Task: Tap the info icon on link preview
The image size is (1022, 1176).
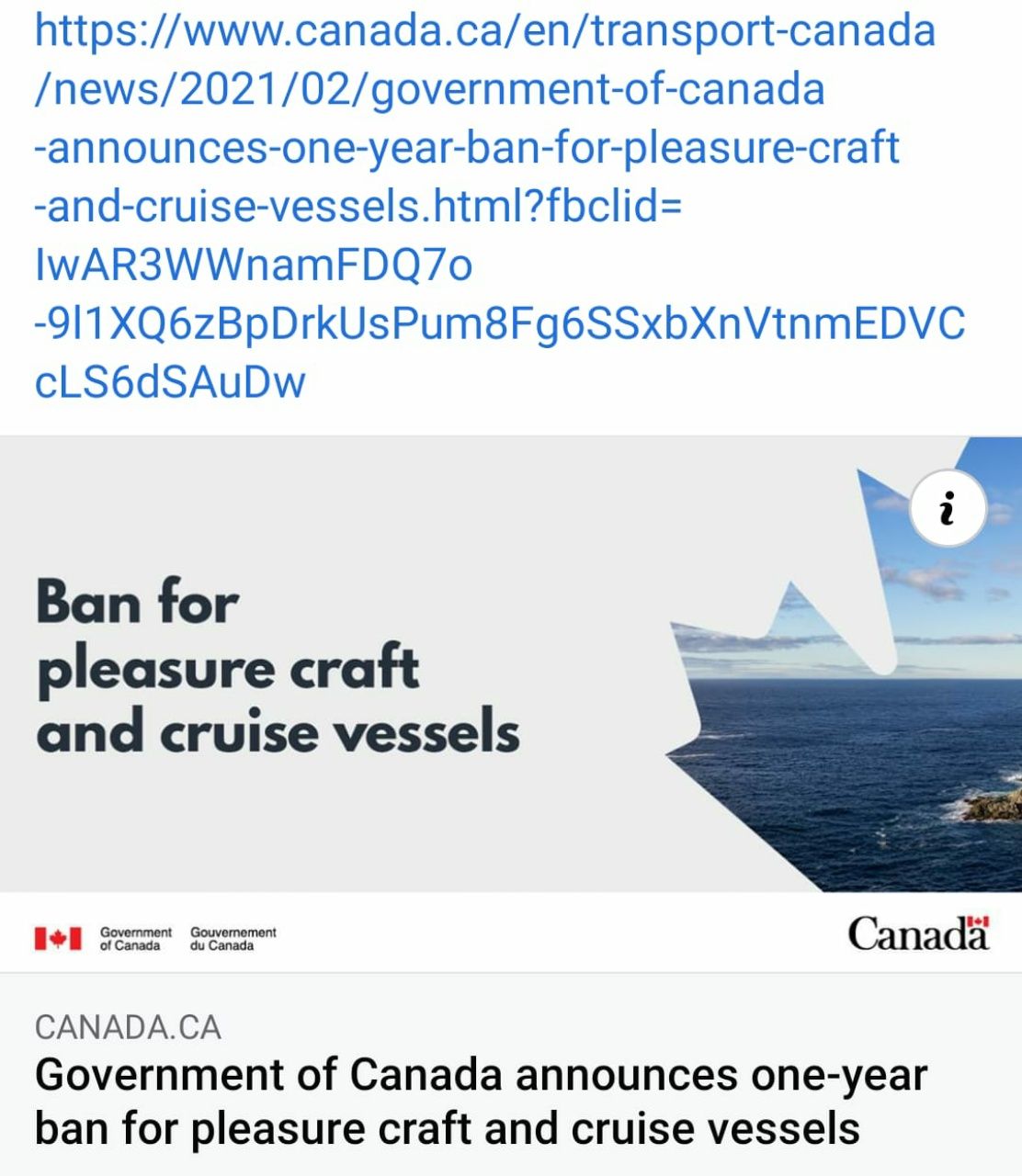Action: [948, 508]
